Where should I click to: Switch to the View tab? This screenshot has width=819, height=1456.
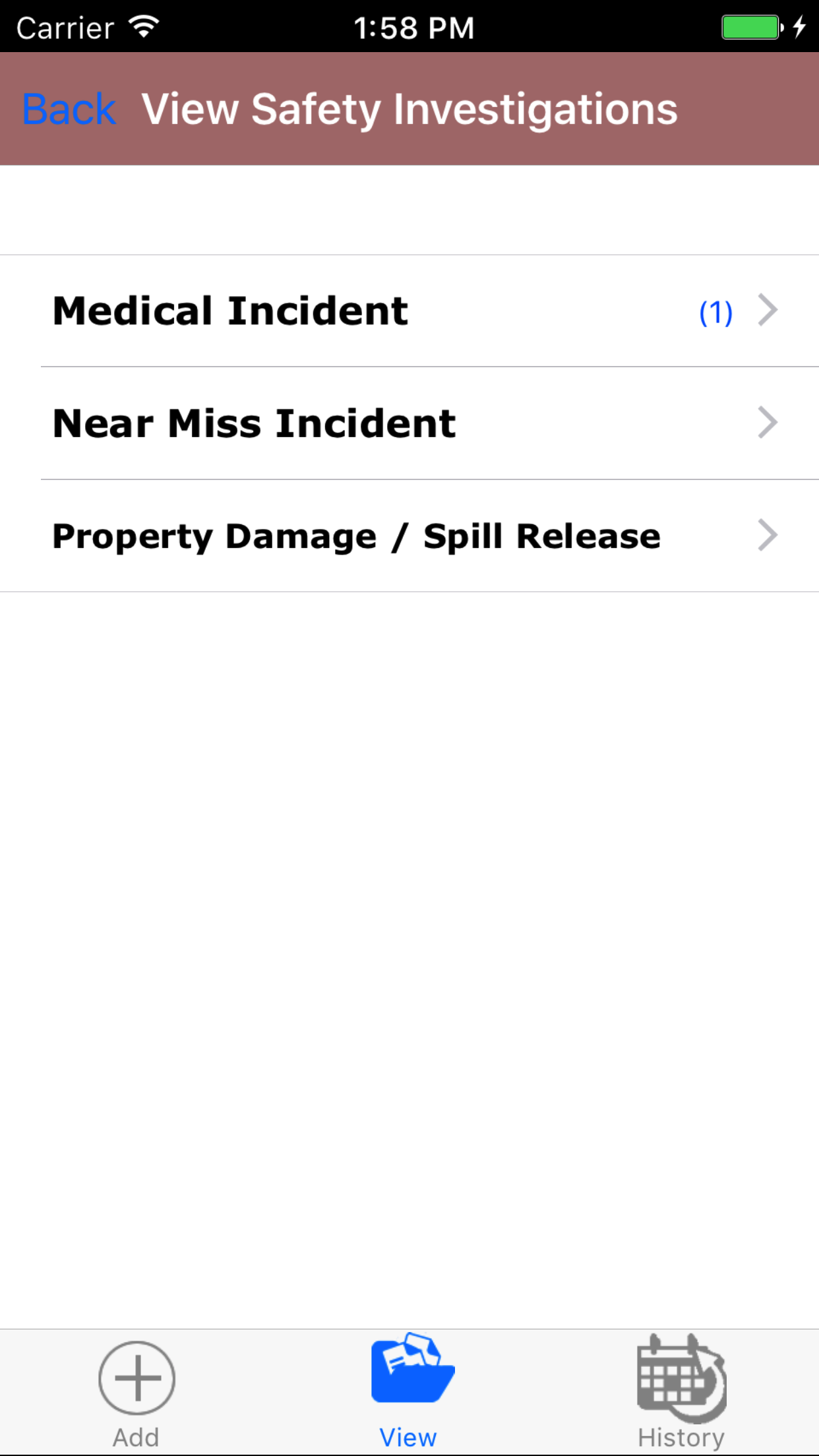click(409, 1393)
